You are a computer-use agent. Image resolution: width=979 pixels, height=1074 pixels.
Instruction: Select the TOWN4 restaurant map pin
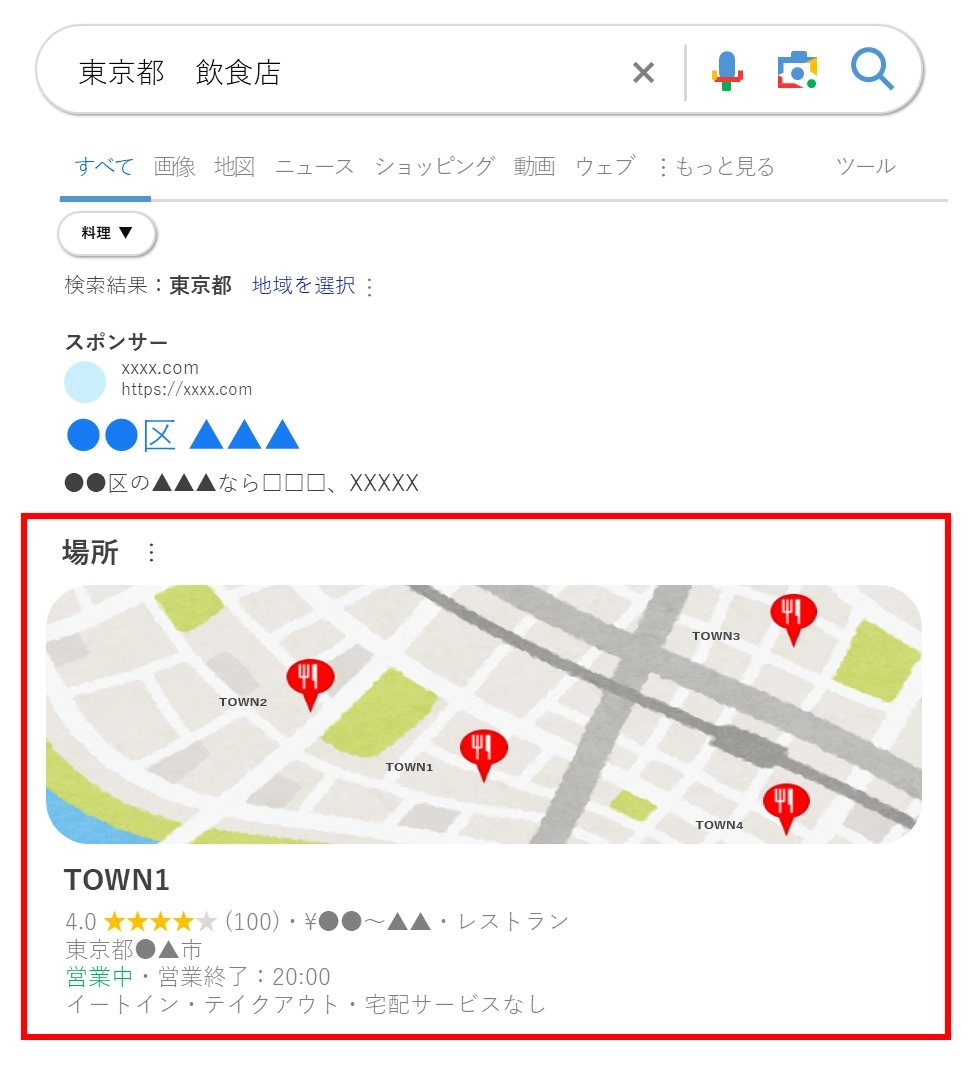coord(786,800)
